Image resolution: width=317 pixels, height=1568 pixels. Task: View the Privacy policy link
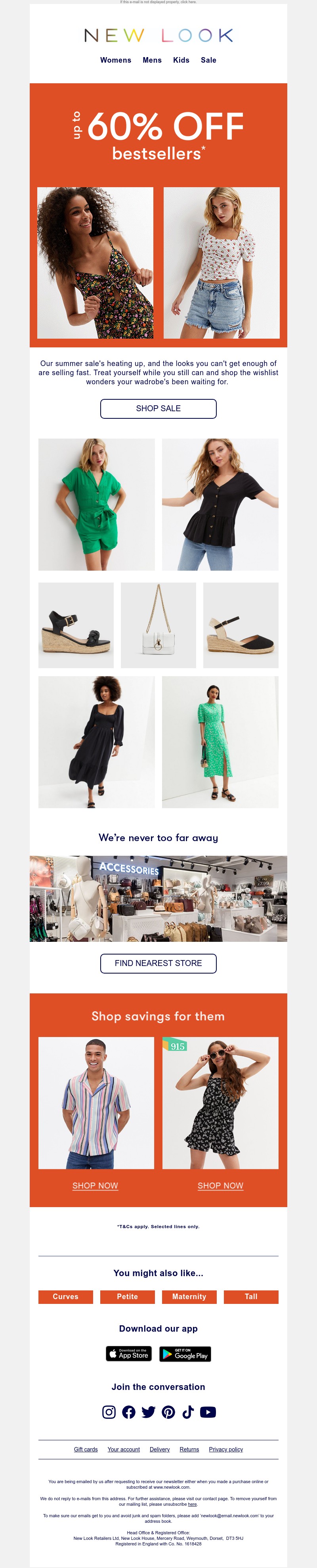pos(226,1449)
